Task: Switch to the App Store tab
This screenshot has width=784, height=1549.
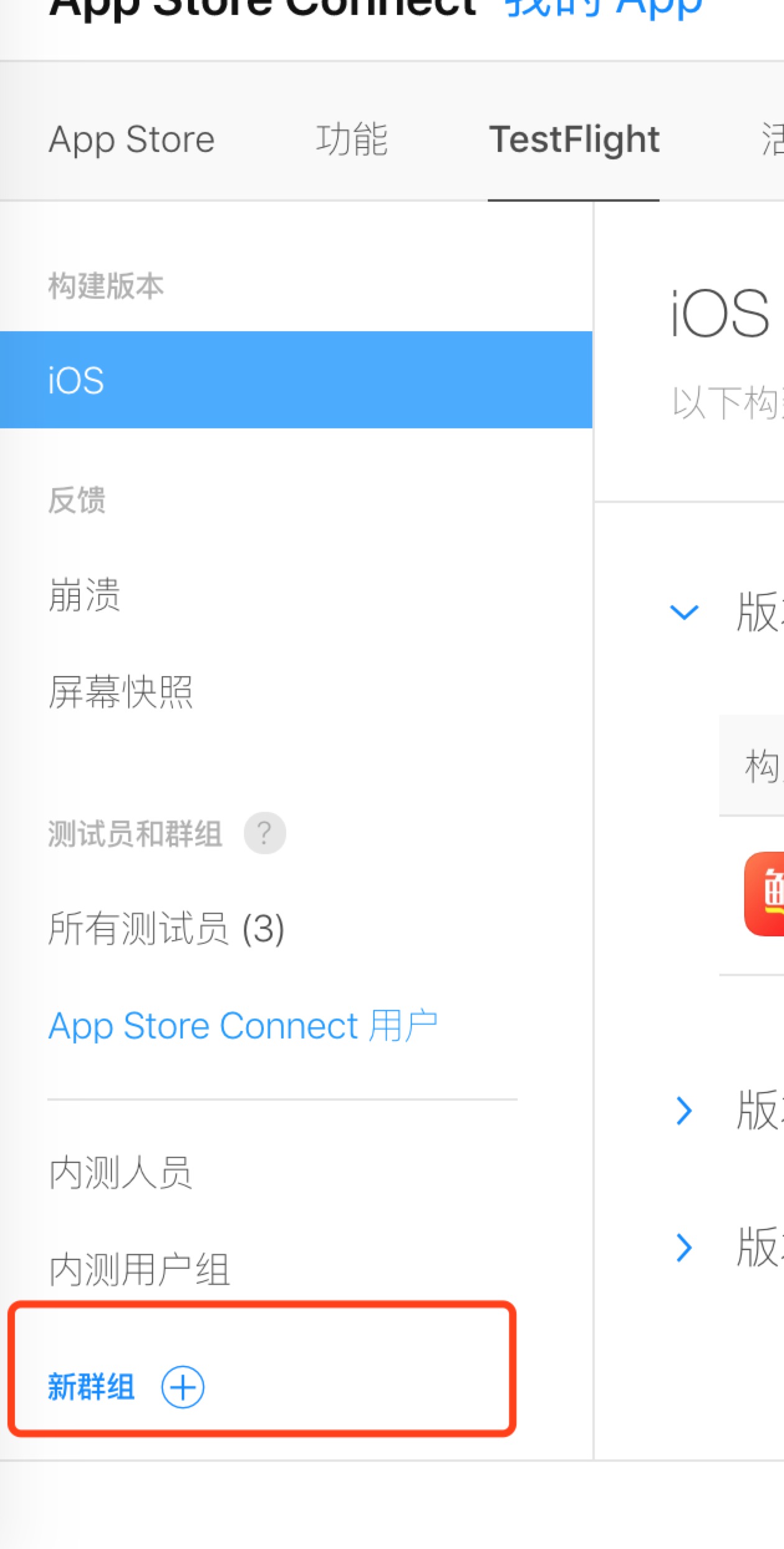Action: click(x=132, y=139)
